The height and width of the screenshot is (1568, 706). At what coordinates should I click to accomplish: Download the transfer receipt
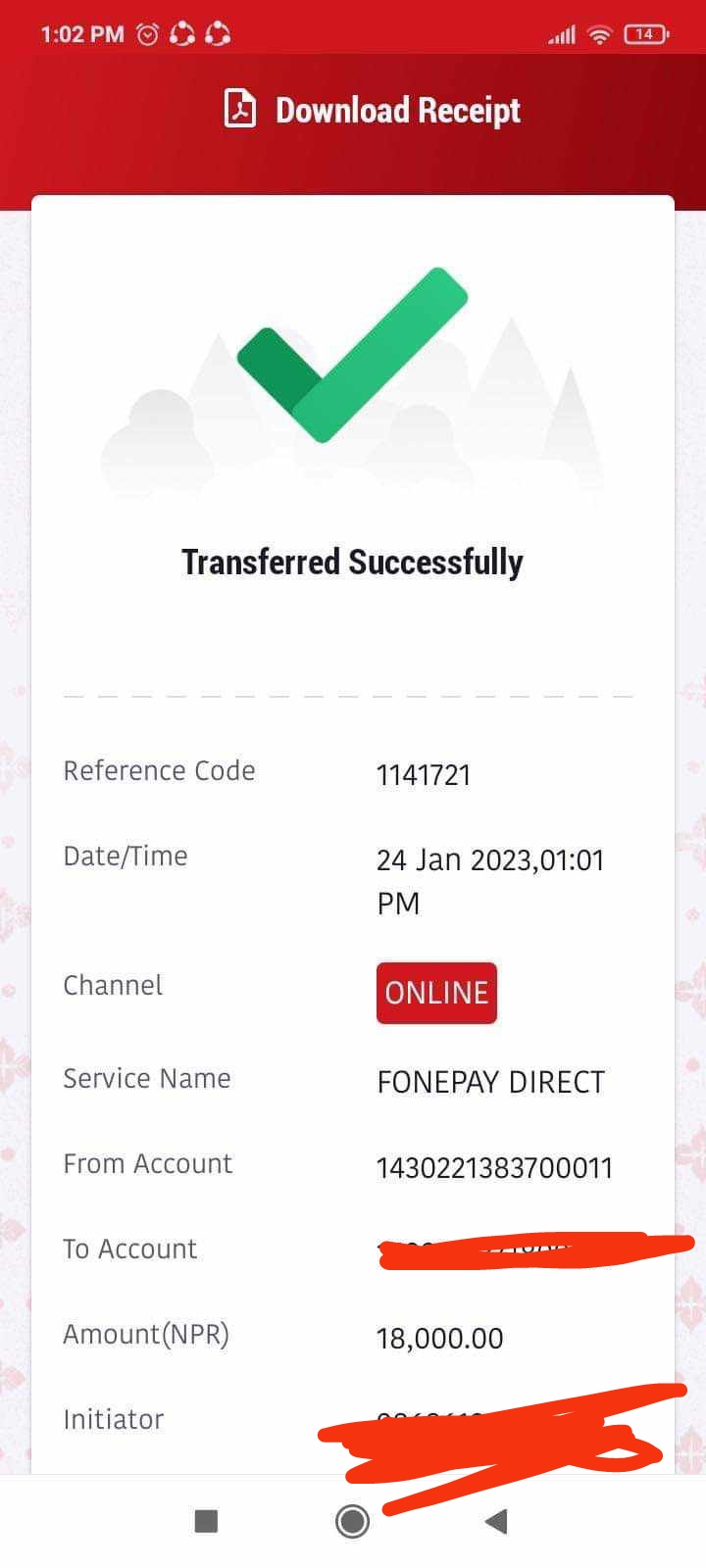[x=374, y=110]
